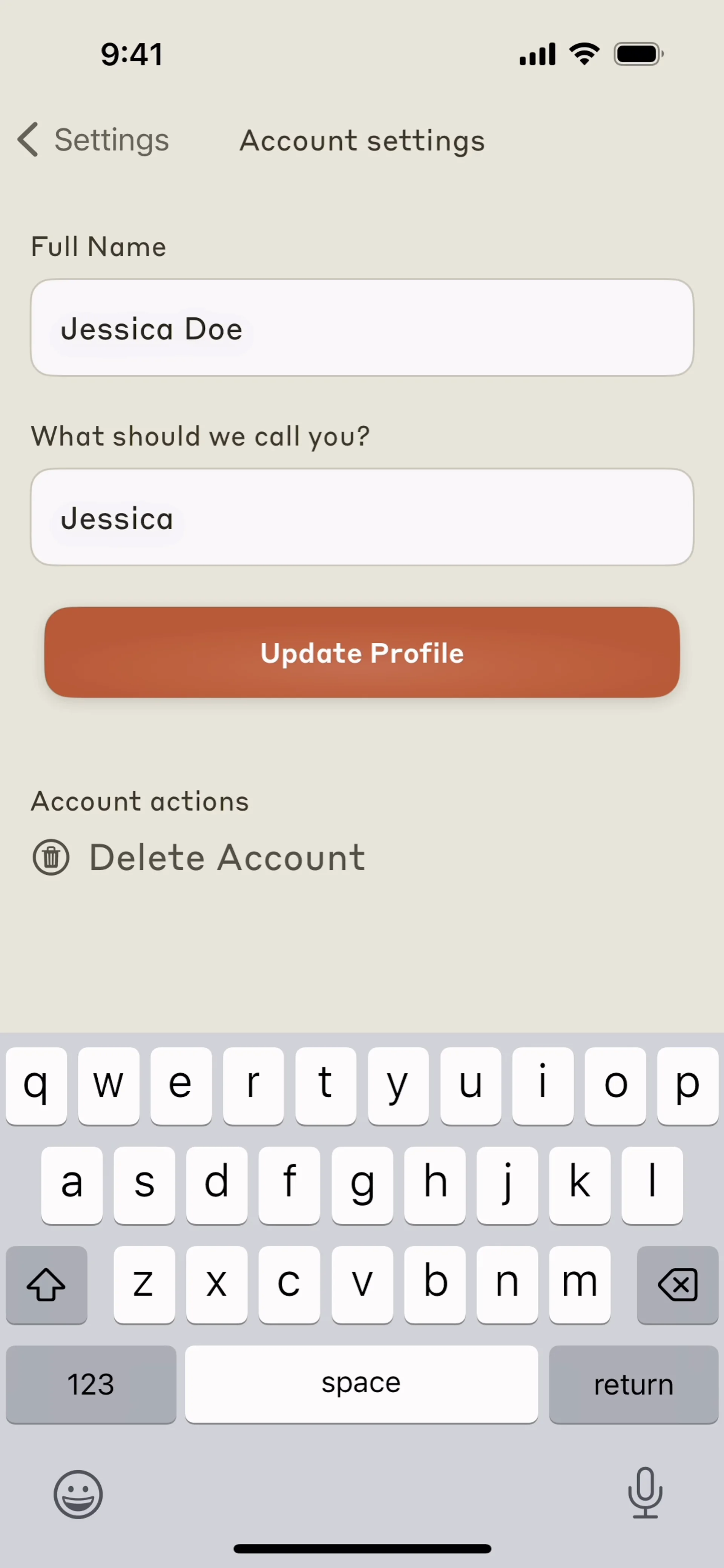Edit the 'What should we call you?' field
Viewport: 724px width, 1568px height.
pyautogui.click(x=362, y=517)
